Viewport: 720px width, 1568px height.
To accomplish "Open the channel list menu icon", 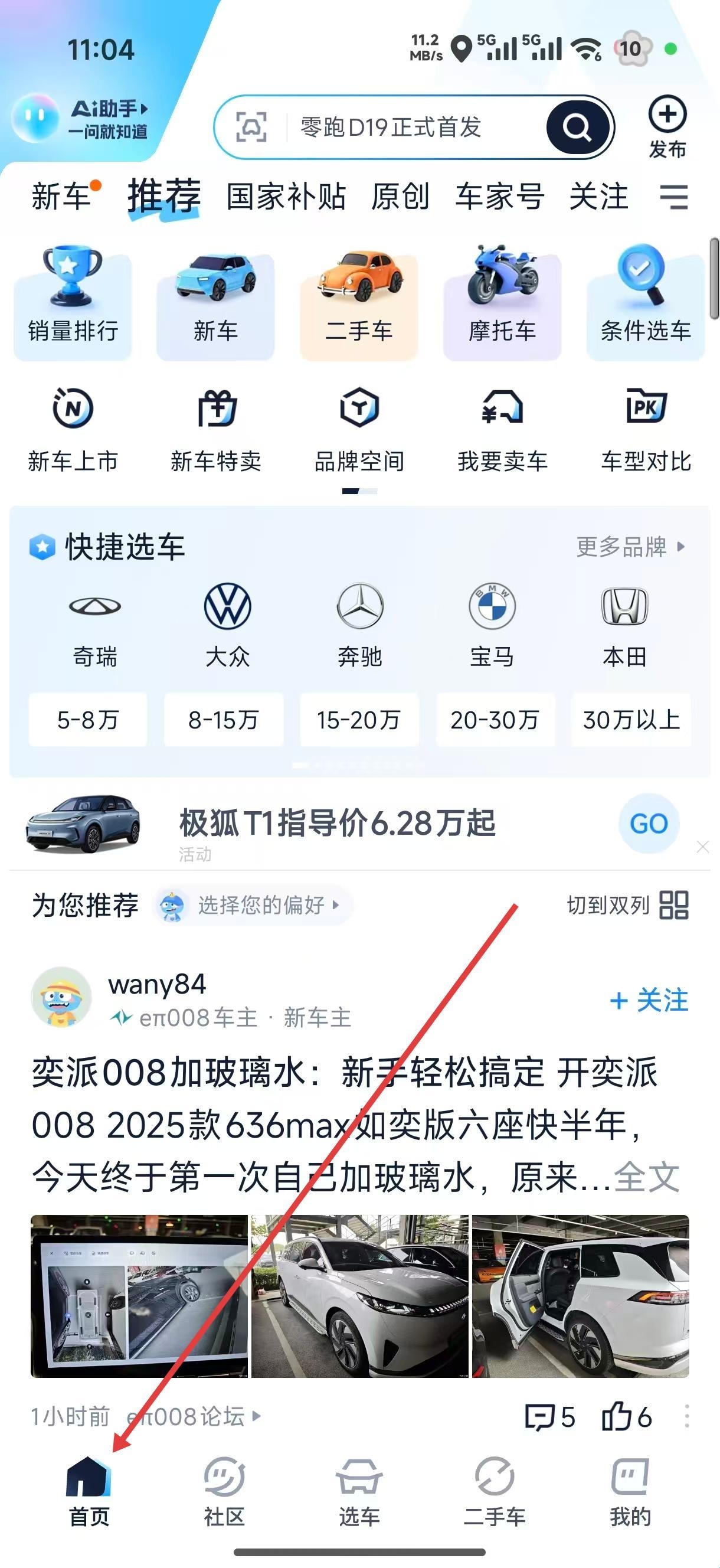I will coord(674,197).
